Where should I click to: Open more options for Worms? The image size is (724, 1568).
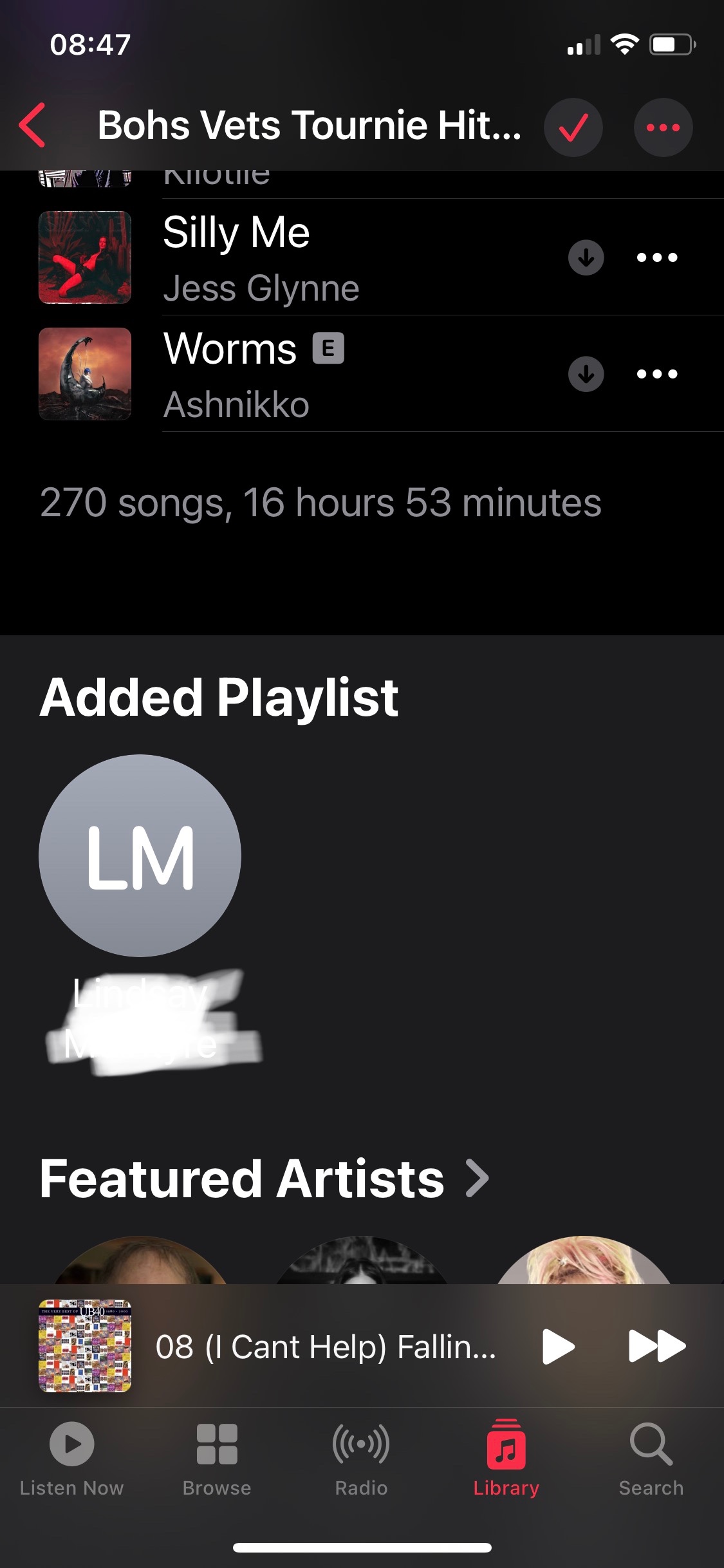click(x=656, y=374)
